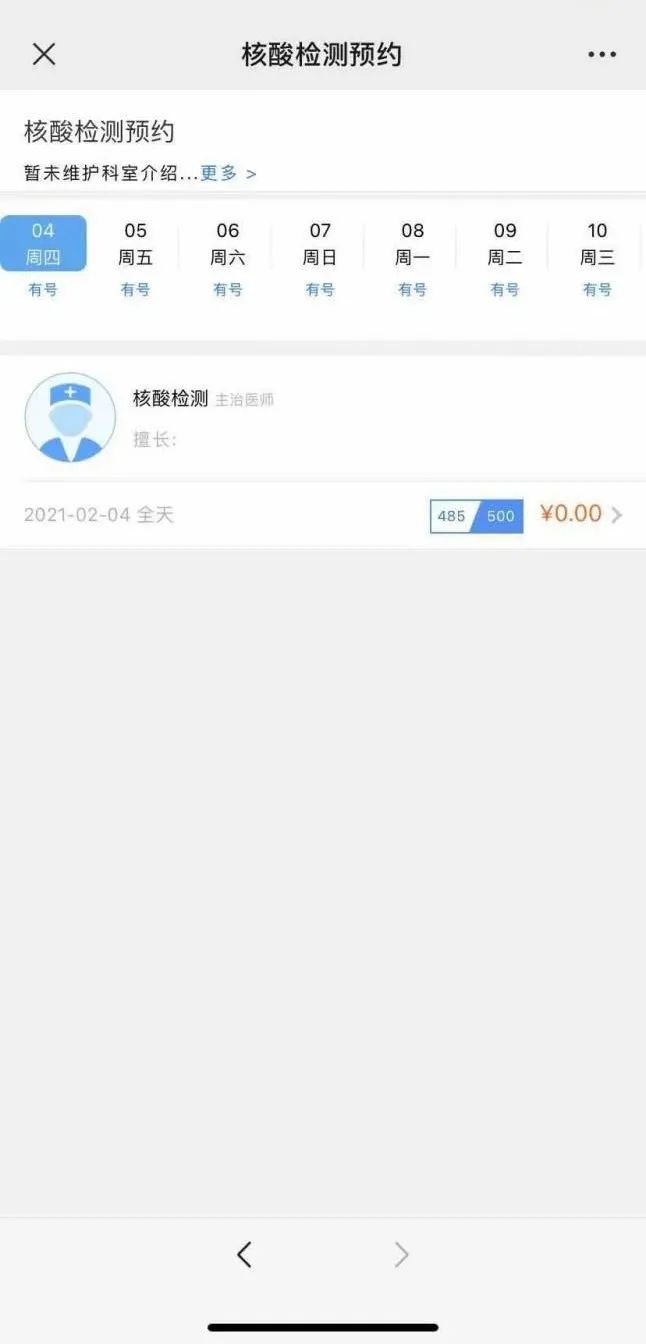646x1344 pixels.
Task: Select date 08 周一
Action: pyautogui.click(x=412, y=258)
